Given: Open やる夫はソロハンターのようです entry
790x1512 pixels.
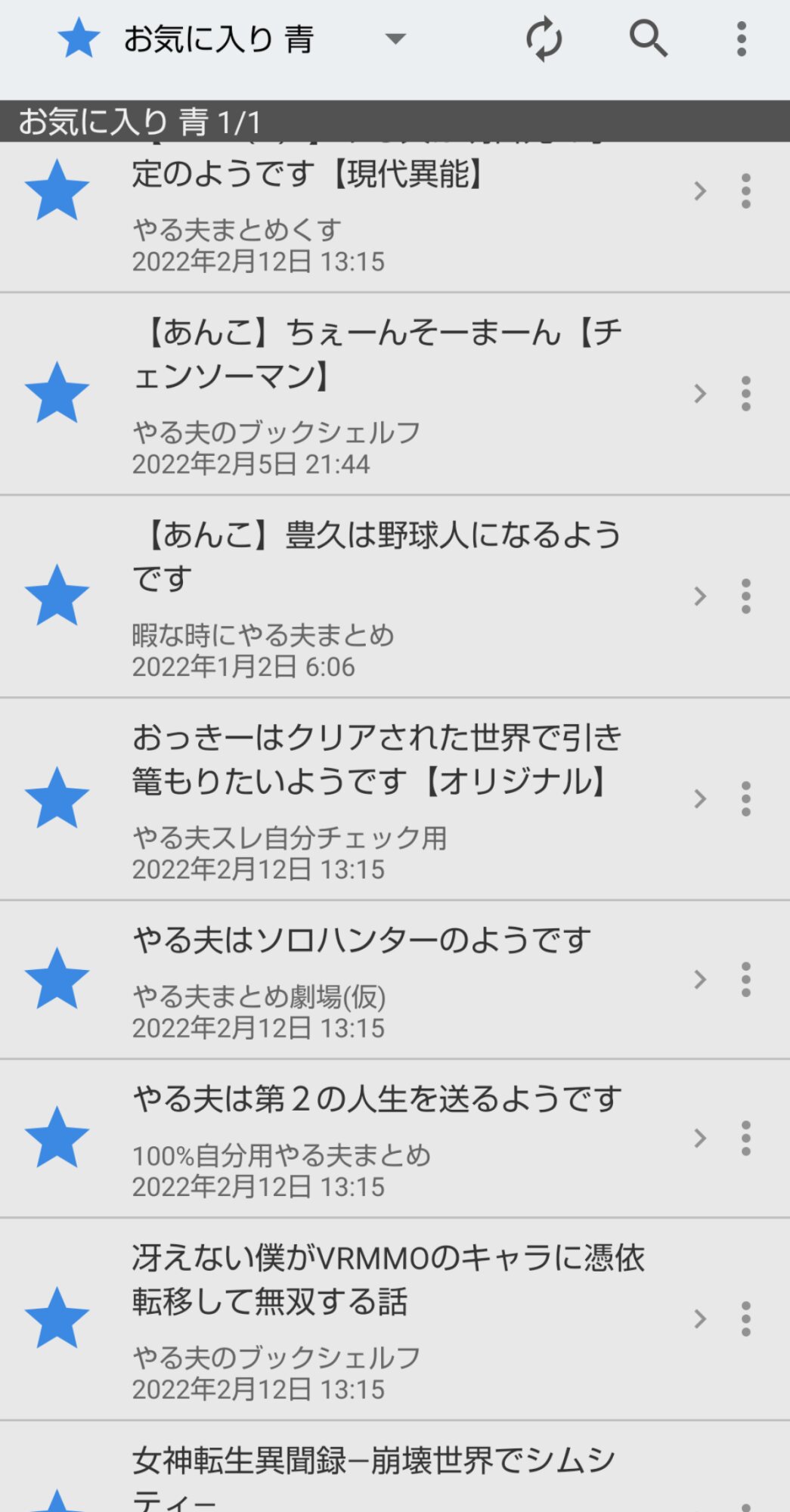Looking at the screenshot, I should [x=395, y=980].
